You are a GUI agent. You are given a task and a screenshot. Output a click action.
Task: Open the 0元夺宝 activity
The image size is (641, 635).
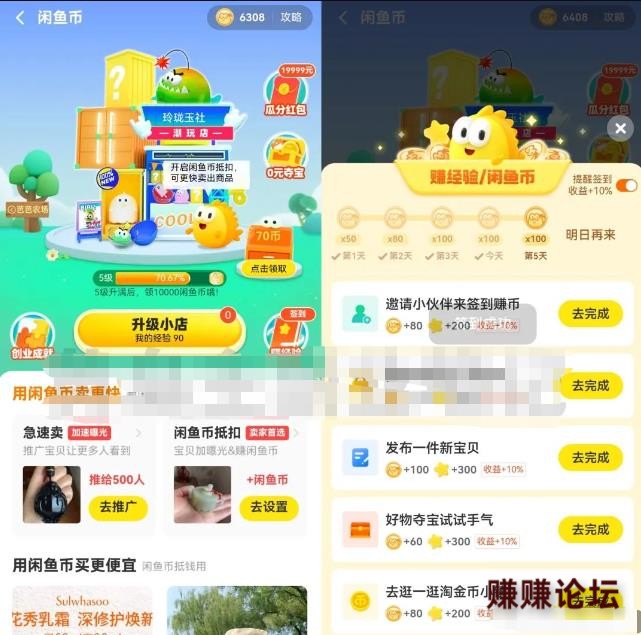click(286, 160)
